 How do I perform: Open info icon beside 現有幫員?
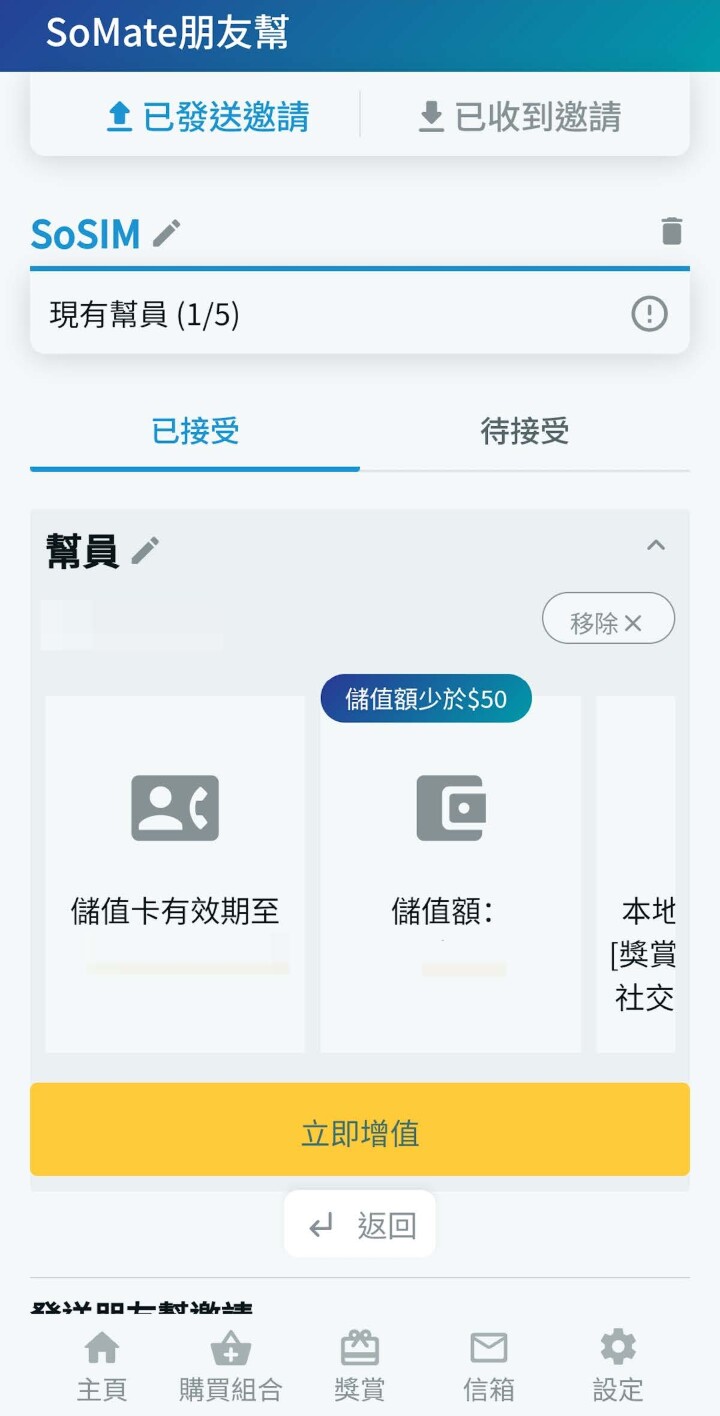[649, 315]
